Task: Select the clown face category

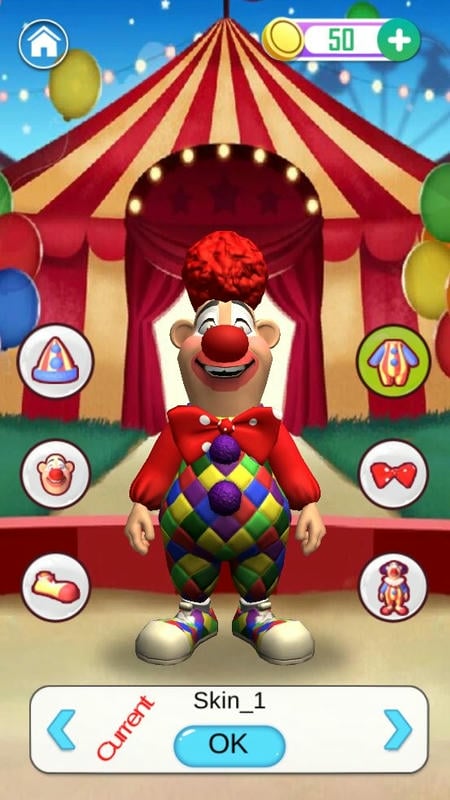Action: point(56,474)
